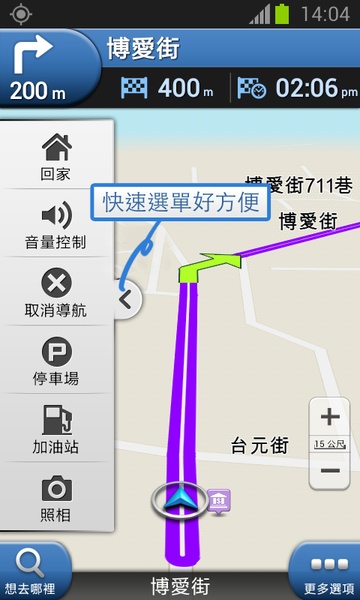Open the 照相 camera option
360x600 pixels.
coord(56,497)
